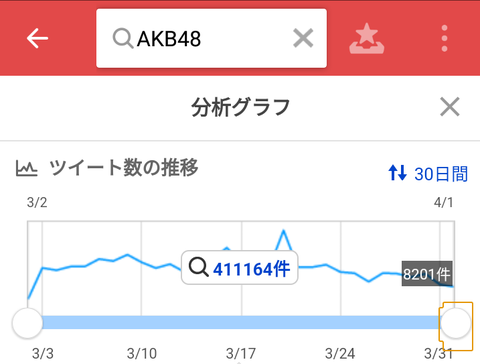
Task: Clear the AKB48 search text
Action: click(x=303, y=38)
